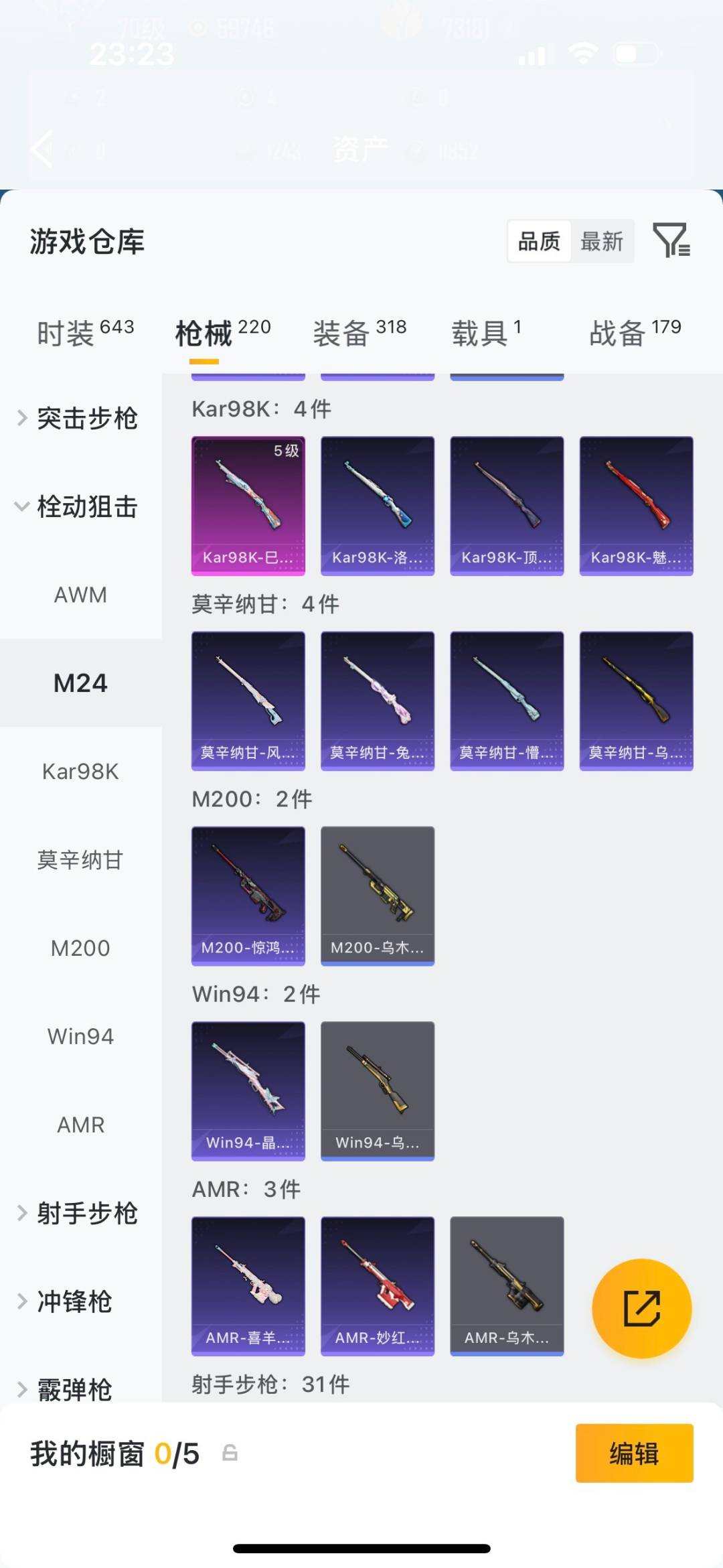Switch sorting to 最新
Screen dimensions: 723x1568
pos(601,242)
